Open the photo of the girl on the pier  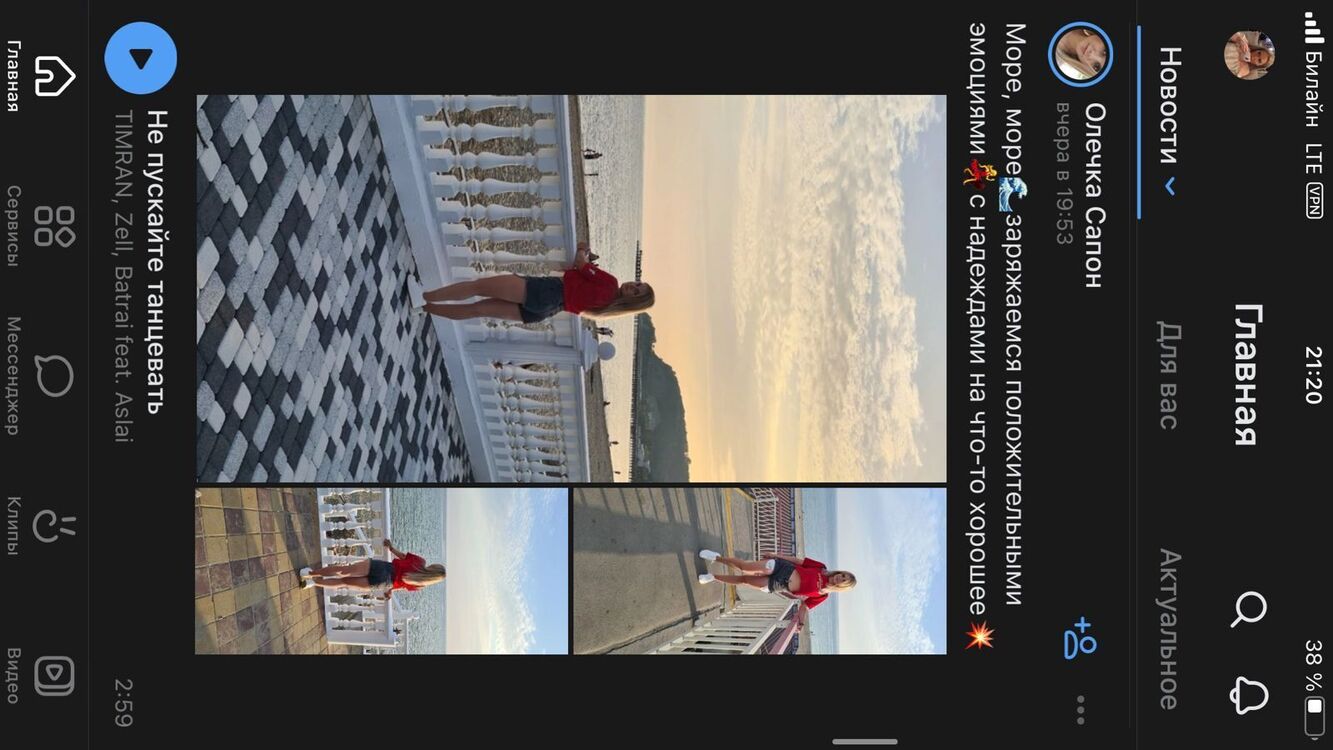point(759,571)
